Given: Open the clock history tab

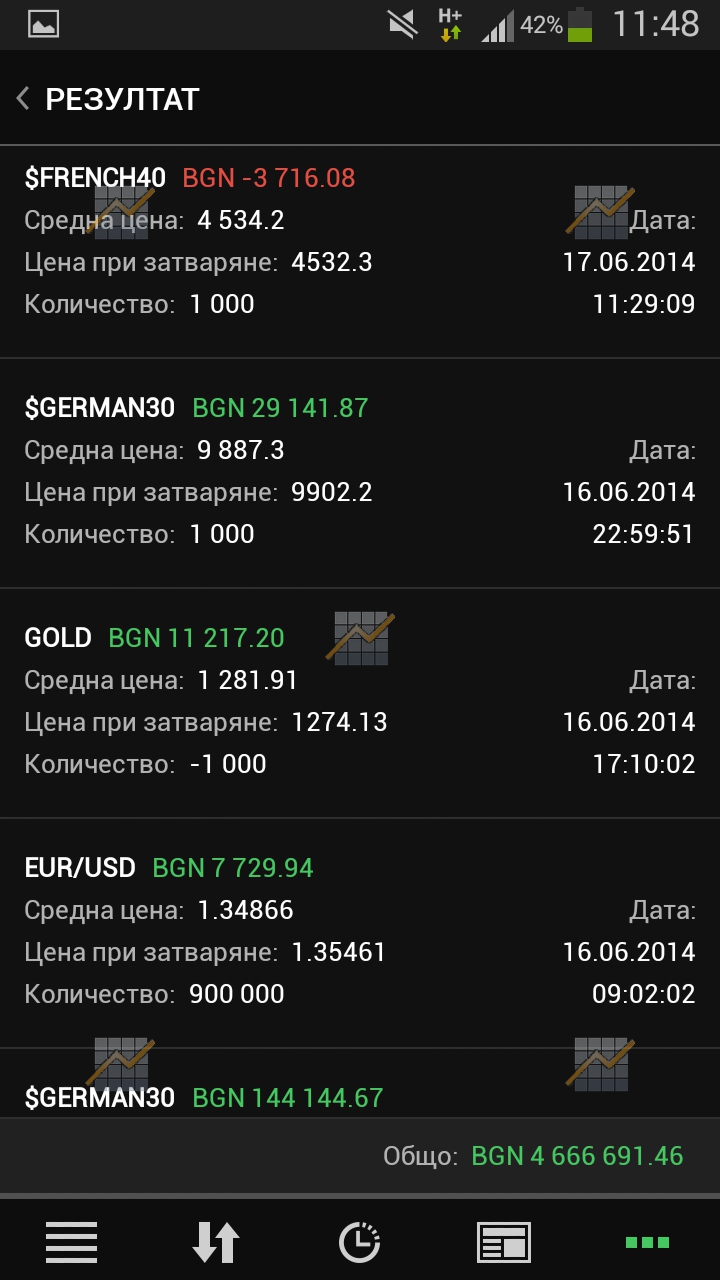Looking at the screenshot, I should [360, 1242].
